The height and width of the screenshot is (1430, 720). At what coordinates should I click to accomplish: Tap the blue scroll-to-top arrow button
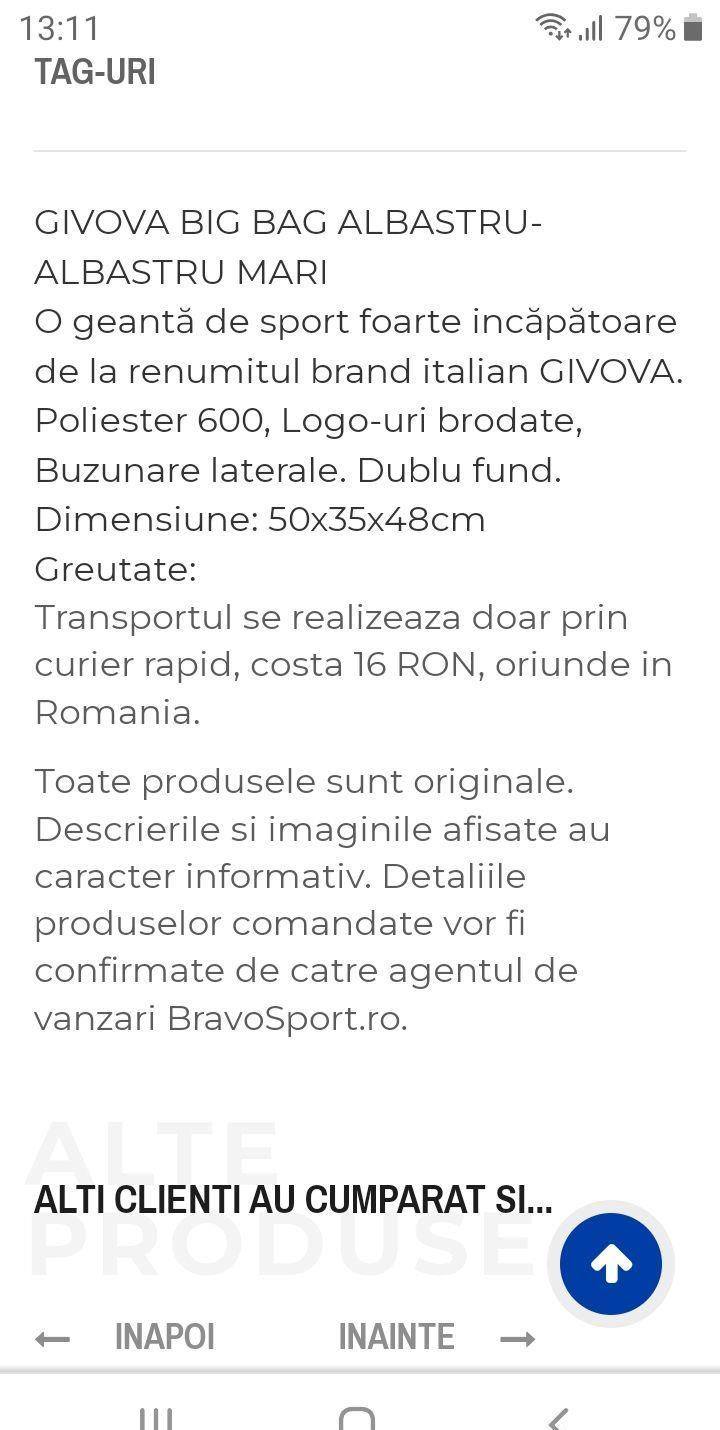[611, 1264]
